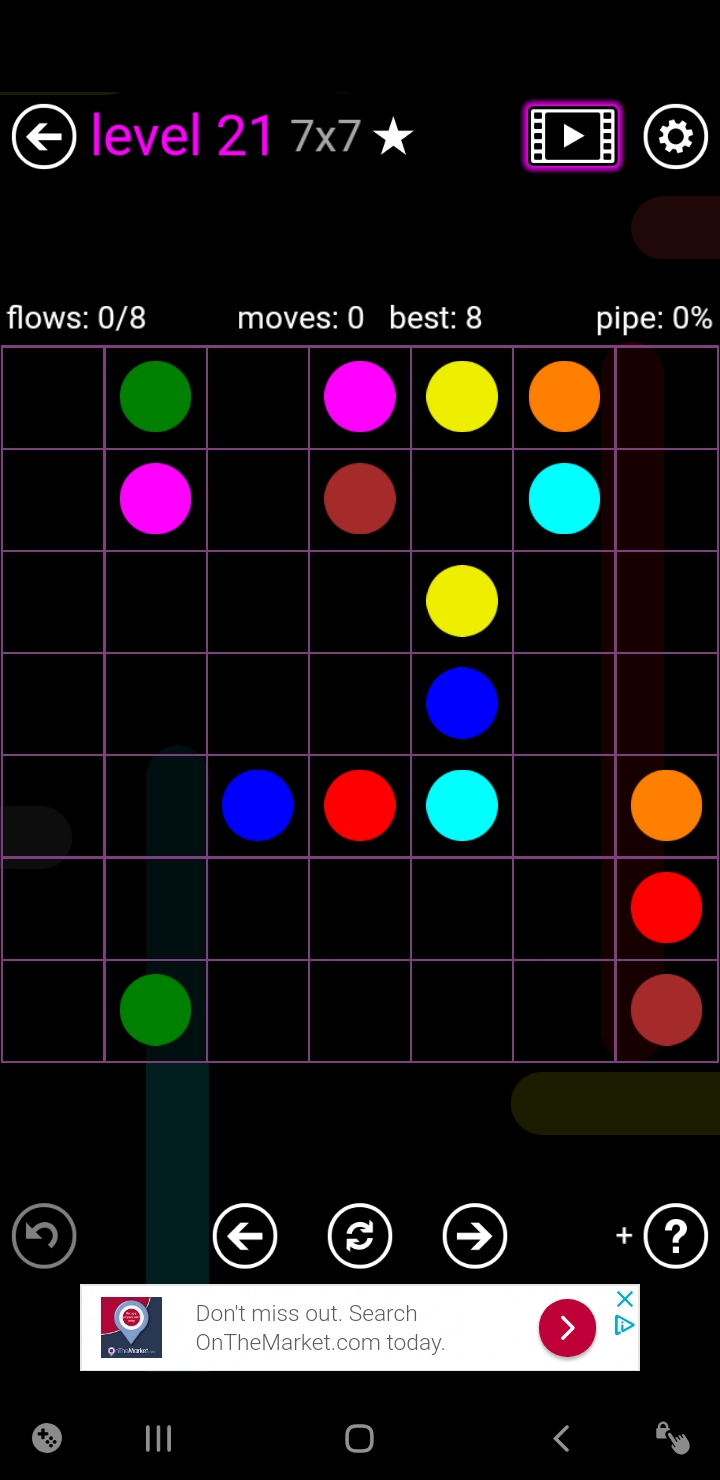Get a hint with the question mark
This screenshot has width=720, height=1480.
point(676,1236)
